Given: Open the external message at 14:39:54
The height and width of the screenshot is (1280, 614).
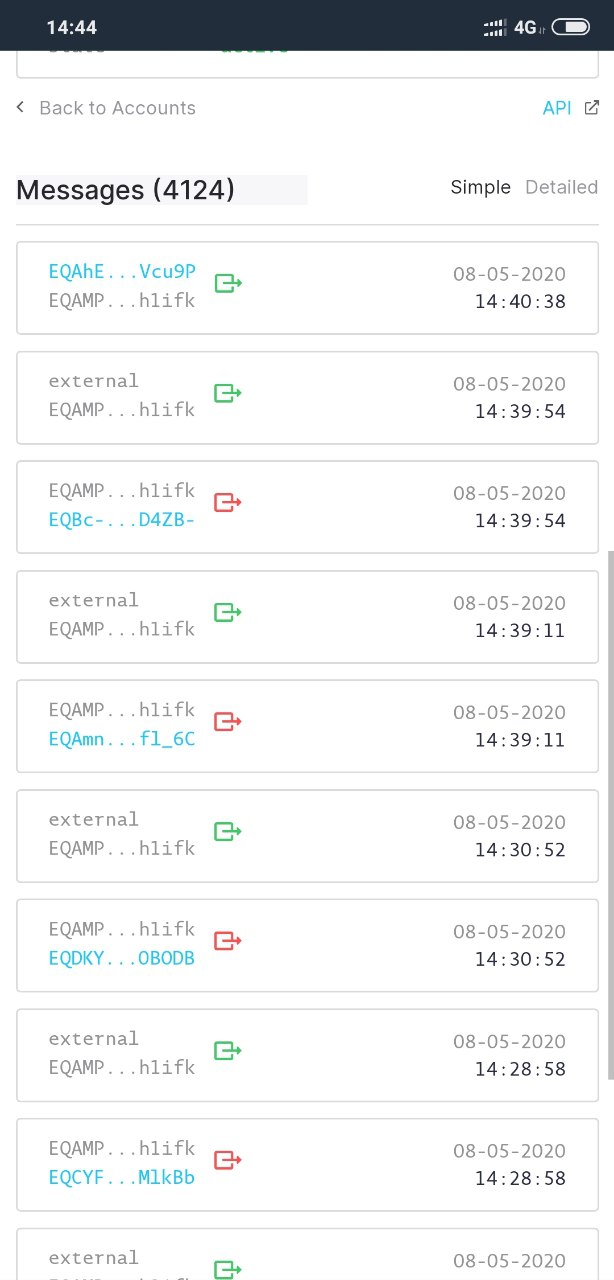Looking at the screenshot, I should [307, 397].
